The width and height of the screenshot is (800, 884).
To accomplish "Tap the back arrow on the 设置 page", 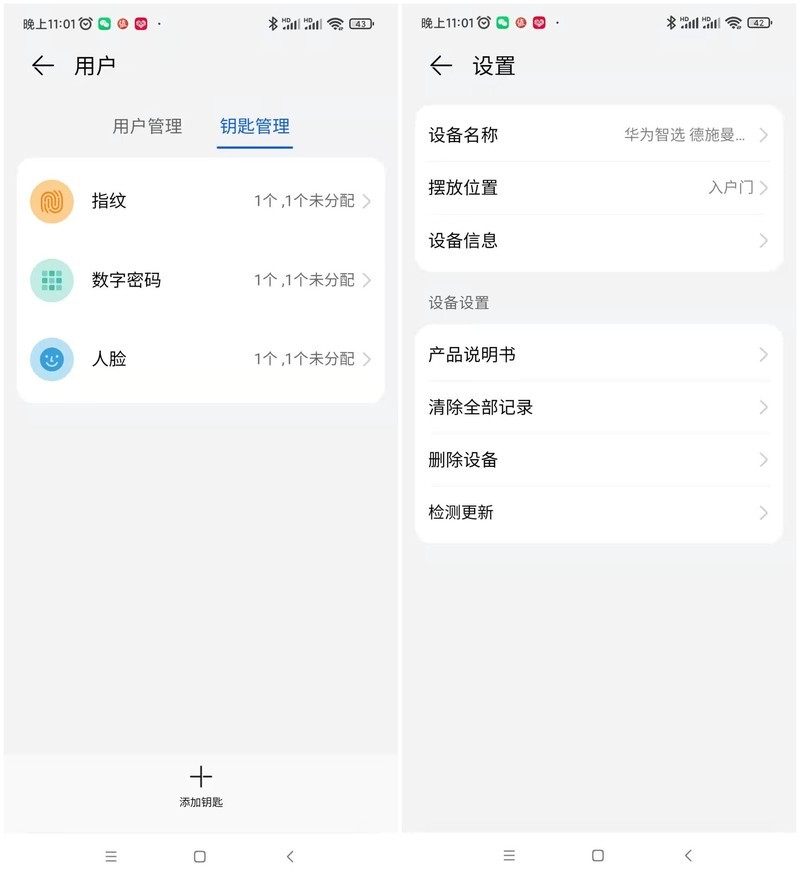I will pos(440,64).
